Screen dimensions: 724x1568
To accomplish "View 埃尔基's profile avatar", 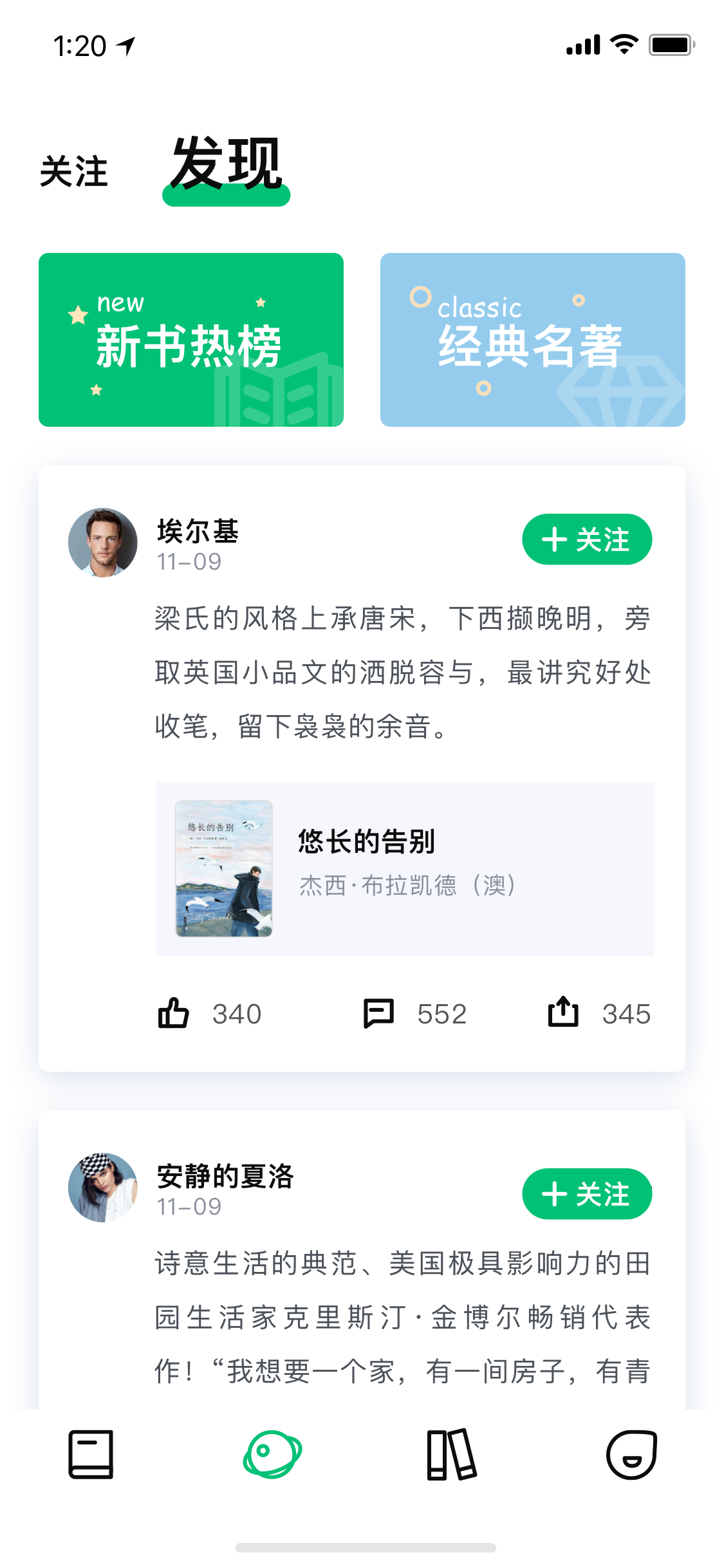I will click(x=103, y=543).
